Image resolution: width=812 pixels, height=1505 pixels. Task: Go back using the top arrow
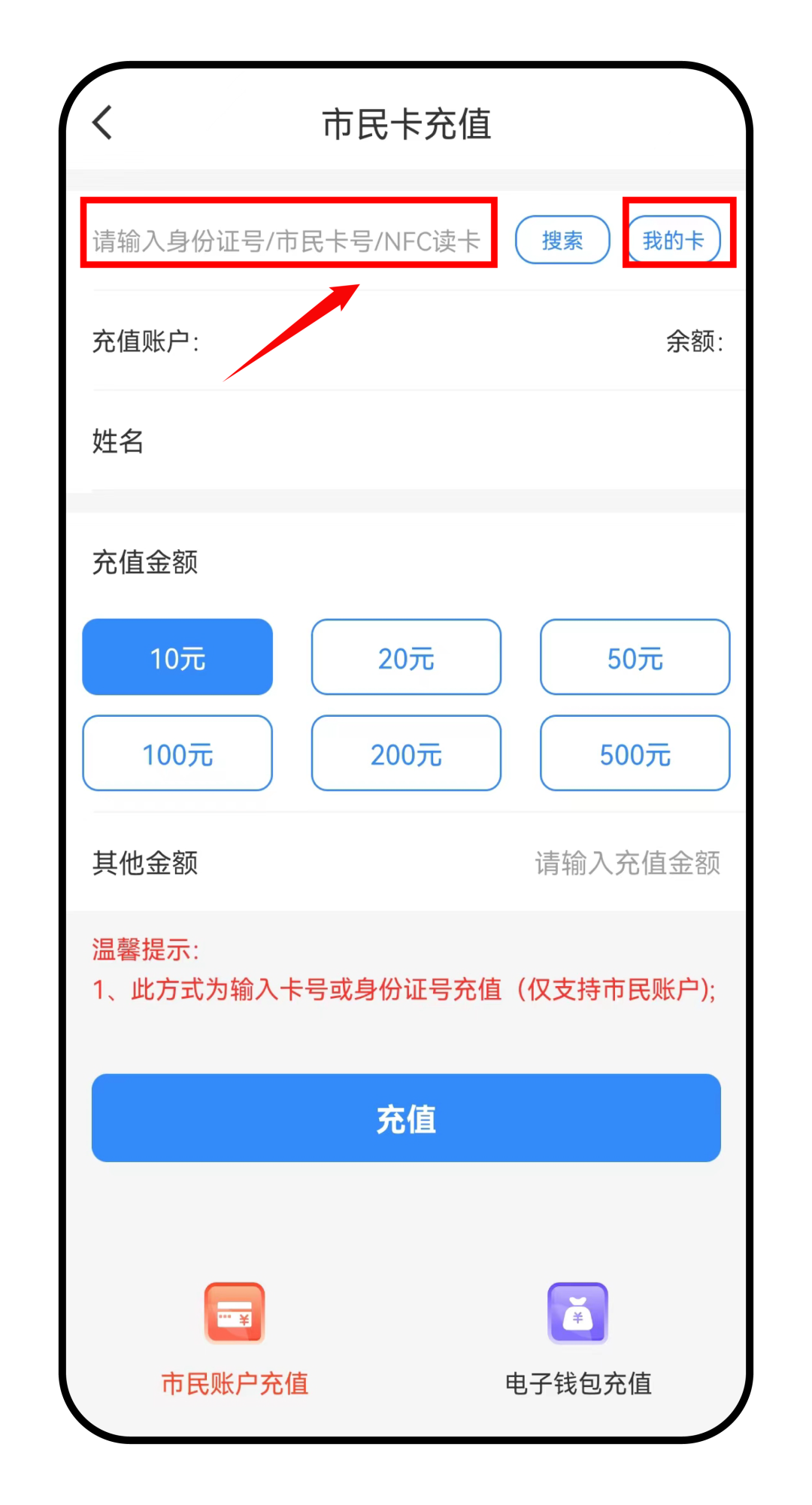pyautogui.click(x=103, y=123)
